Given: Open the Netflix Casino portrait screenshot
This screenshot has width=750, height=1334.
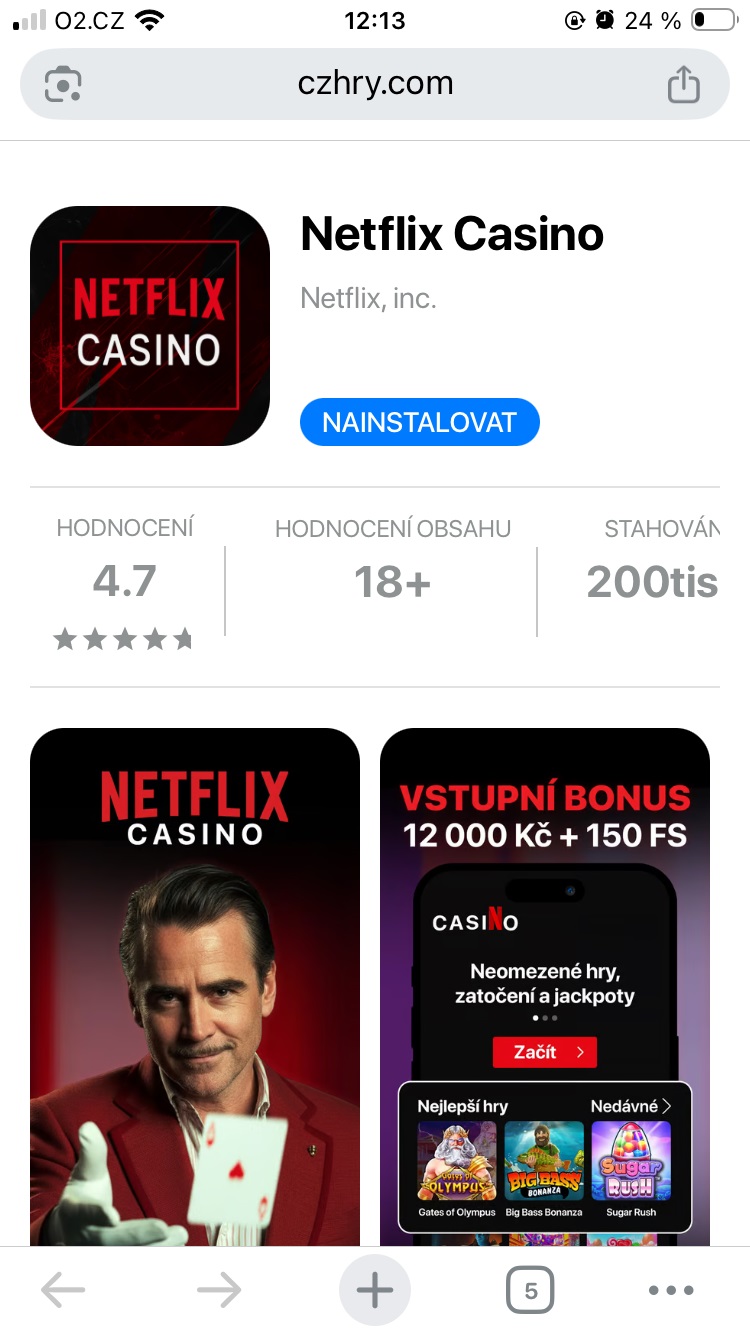Looking at the screenshot, I should point(194,985).
